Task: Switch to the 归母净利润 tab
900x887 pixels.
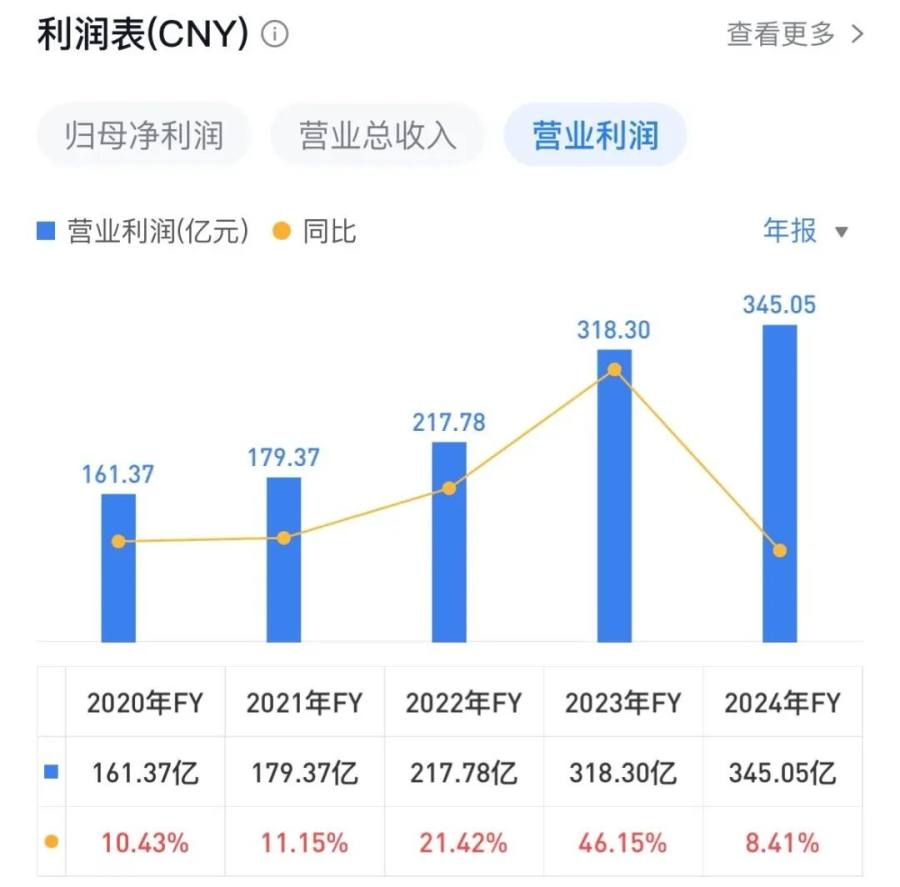Action: click(x=143, y=135)
